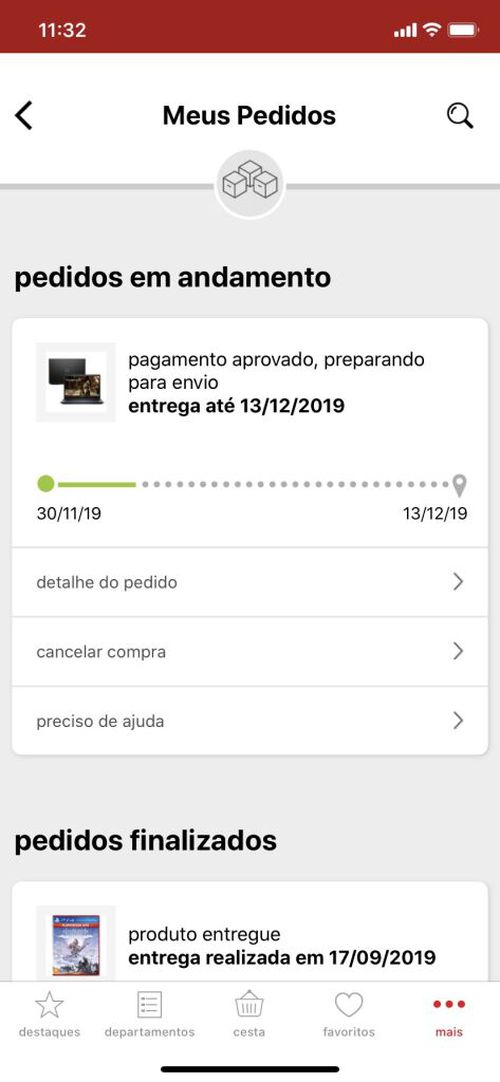
Task: Open the cesta tab
Action: point(249,1014)
